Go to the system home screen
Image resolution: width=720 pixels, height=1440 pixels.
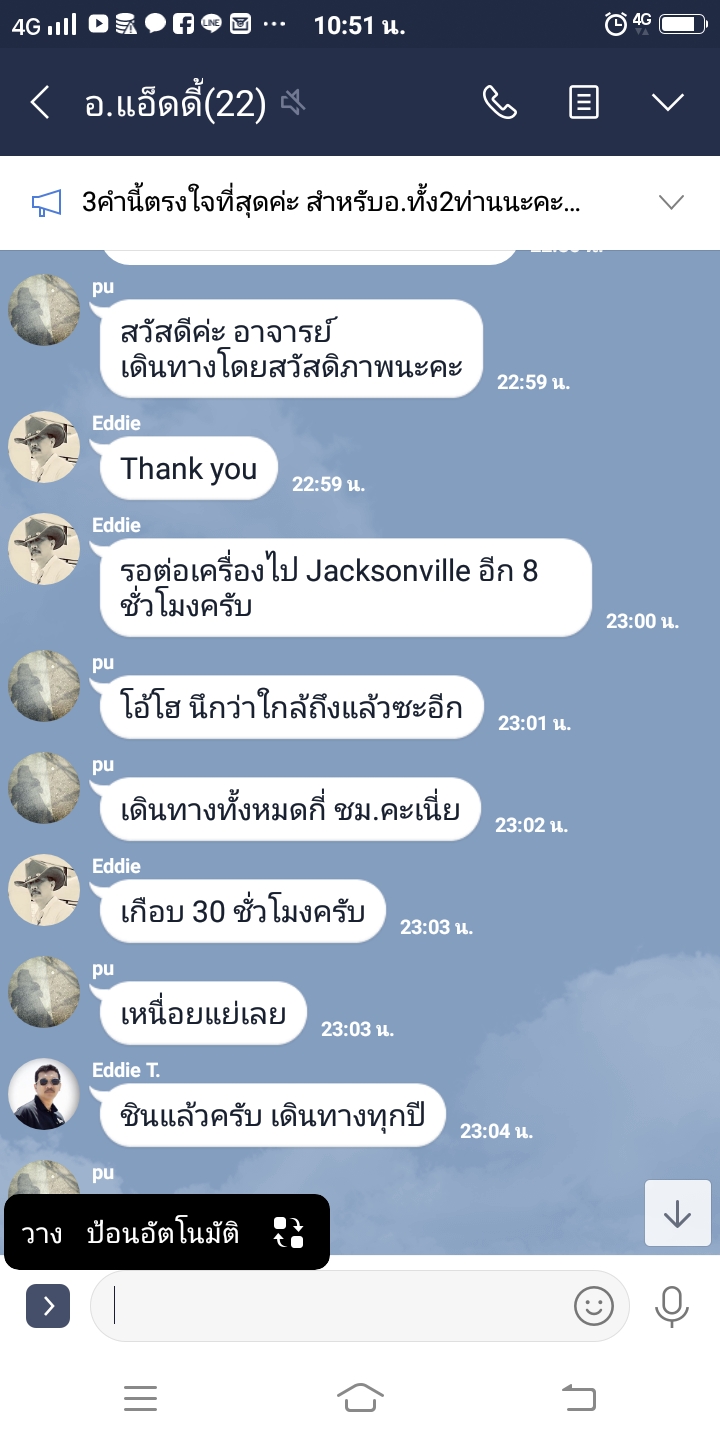(360, 1397)
